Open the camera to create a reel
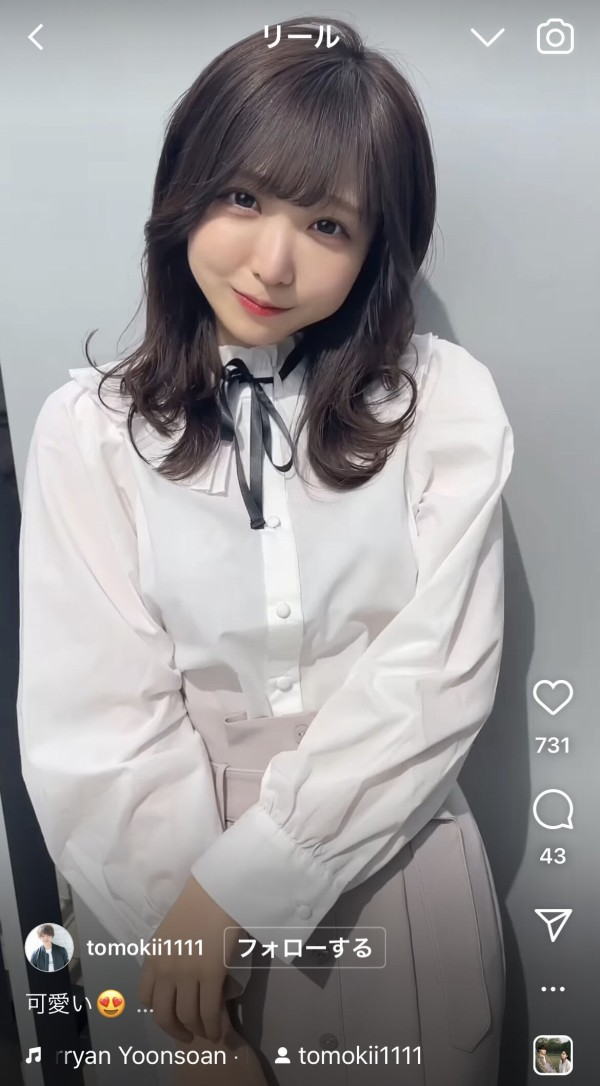Image resolution: width=600 pixels, height=1086 pixels. [555, 38]
